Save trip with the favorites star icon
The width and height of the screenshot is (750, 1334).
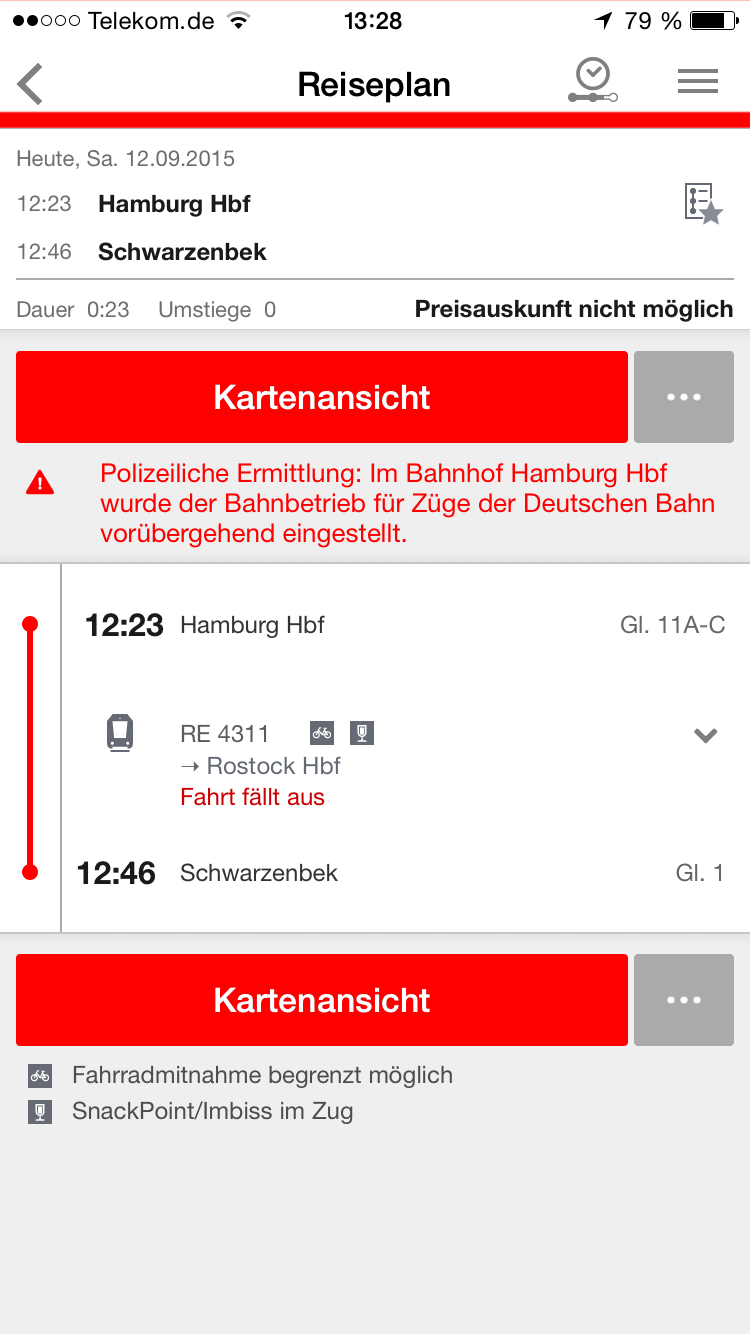coord(703,203)
